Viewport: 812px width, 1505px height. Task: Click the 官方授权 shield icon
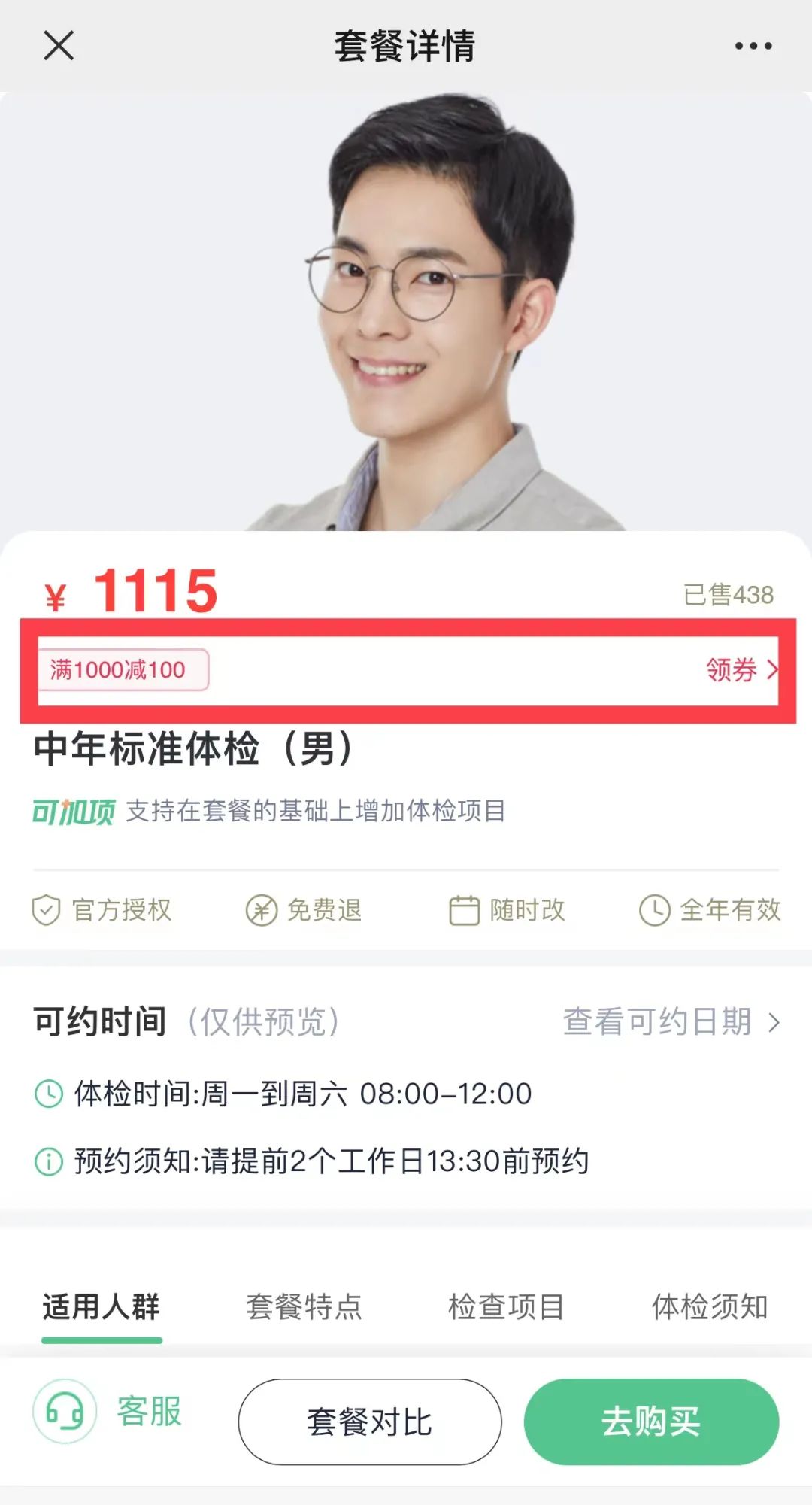click(45, 910)
